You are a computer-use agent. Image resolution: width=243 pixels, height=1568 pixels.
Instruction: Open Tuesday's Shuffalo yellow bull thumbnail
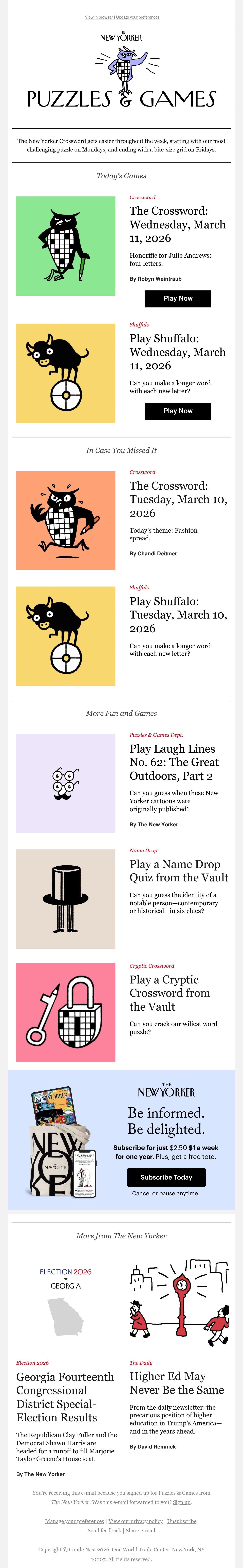(x=66, y=636)
